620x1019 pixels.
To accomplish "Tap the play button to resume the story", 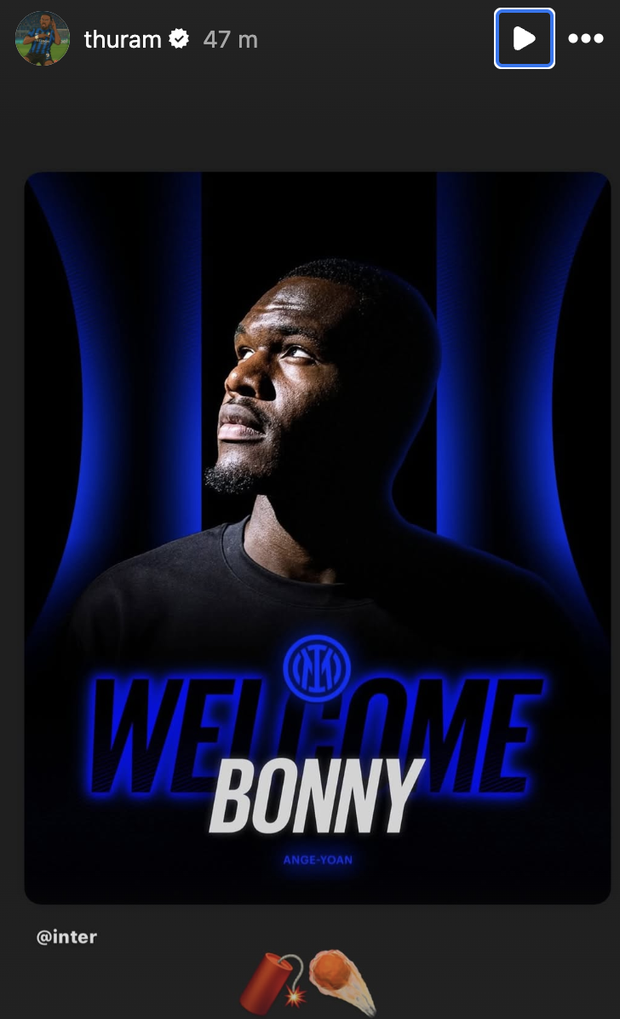I will tap(524, 39).
